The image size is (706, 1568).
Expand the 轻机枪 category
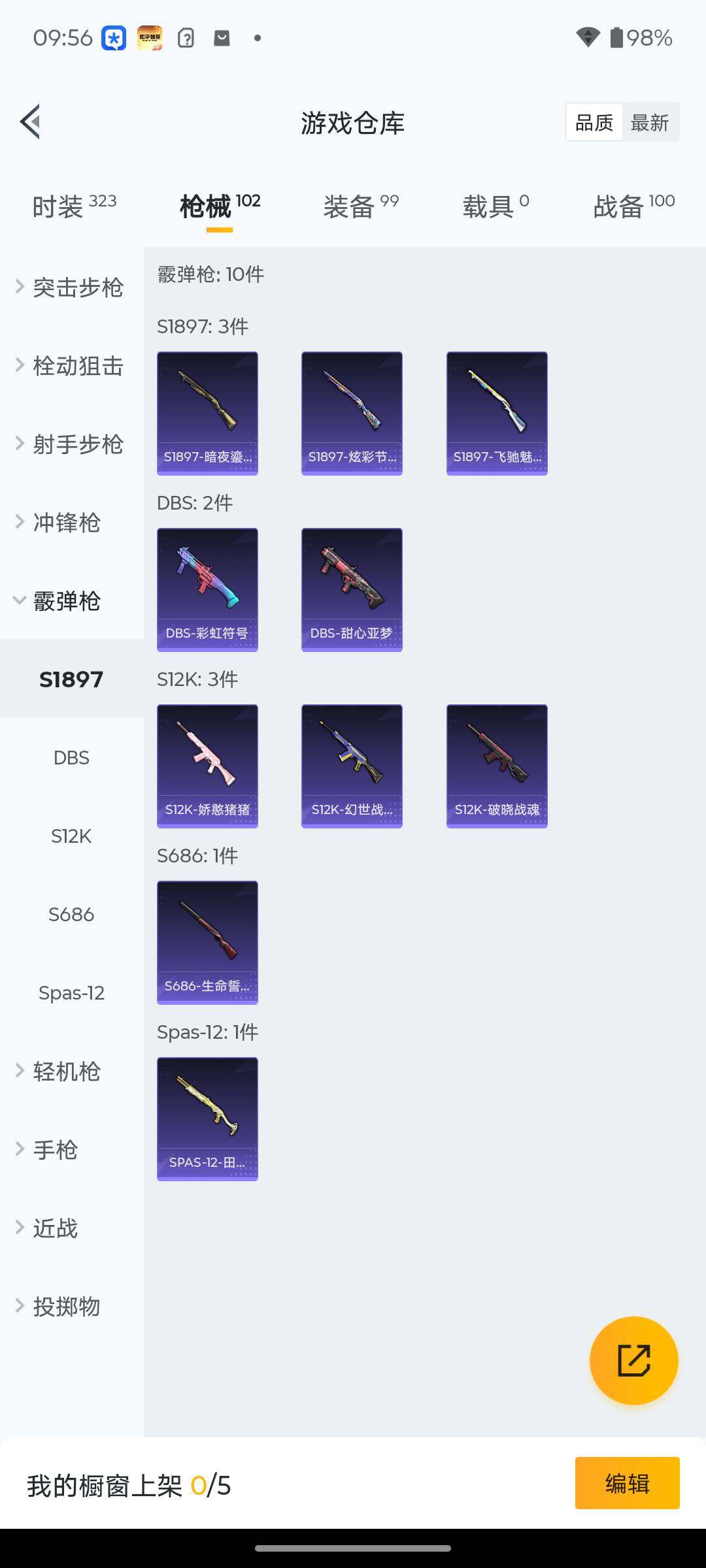65,1071
